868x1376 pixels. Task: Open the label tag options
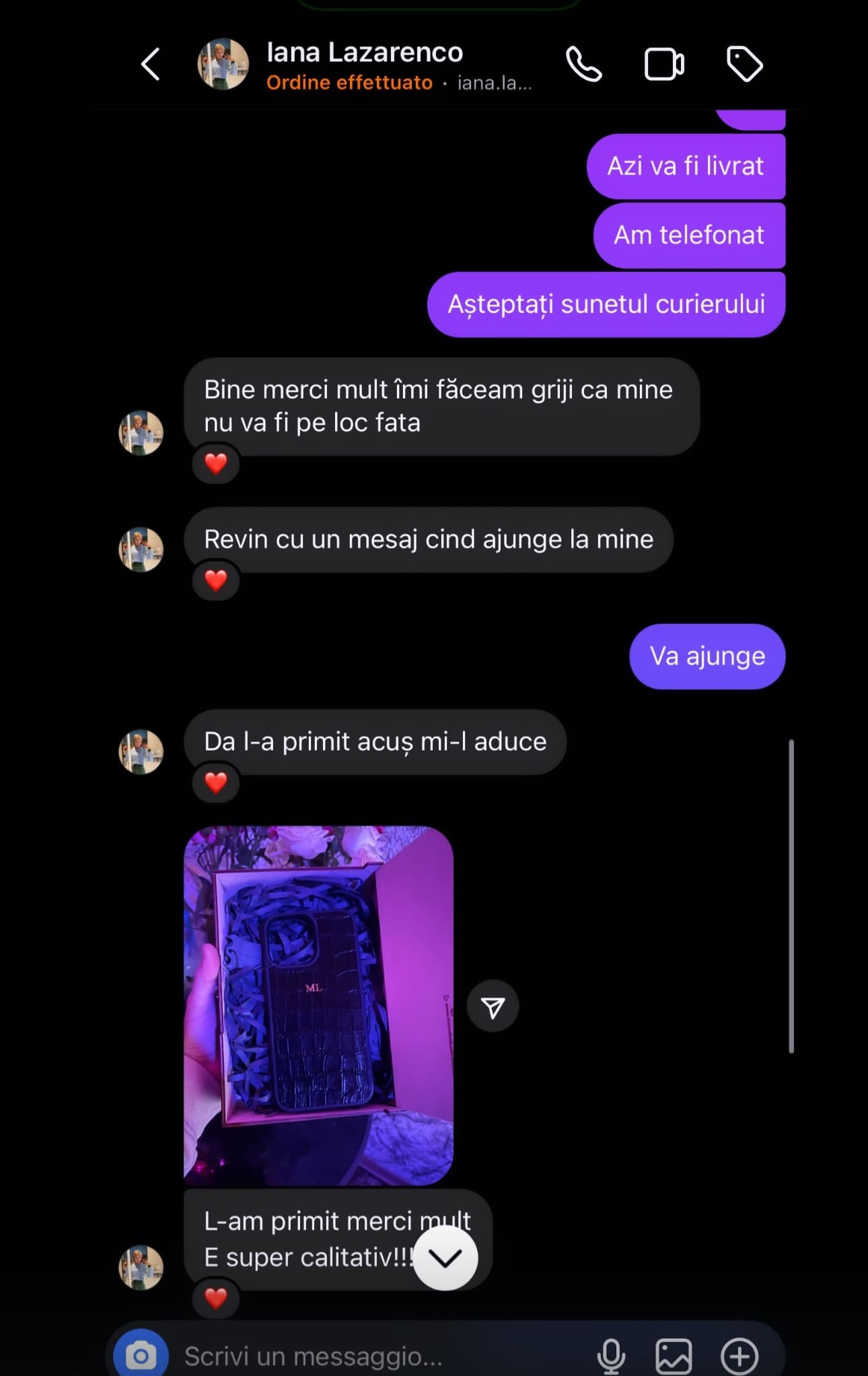(744, 65)
